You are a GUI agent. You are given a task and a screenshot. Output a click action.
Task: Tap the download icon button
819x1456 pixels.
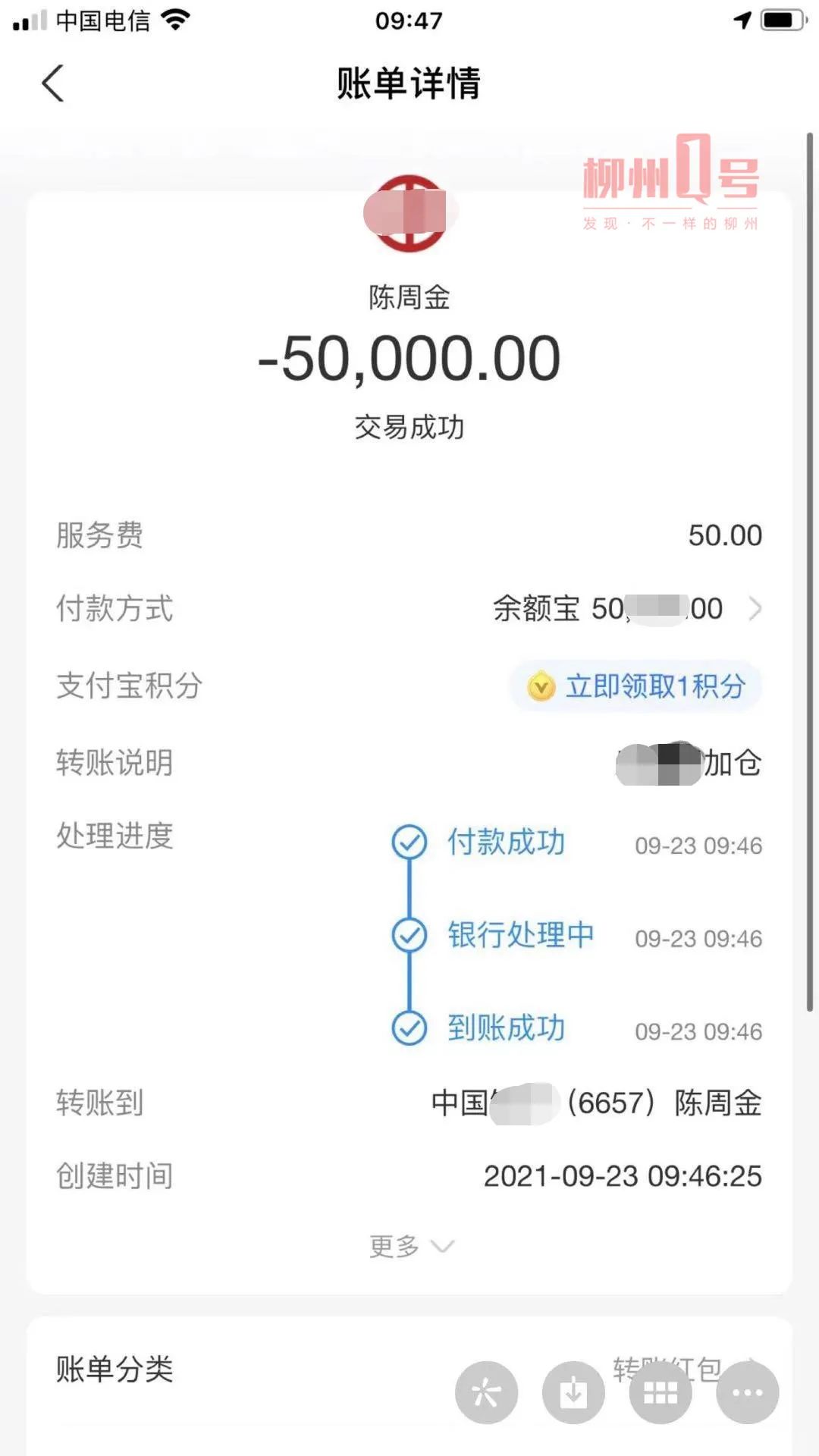(573, 1392)
